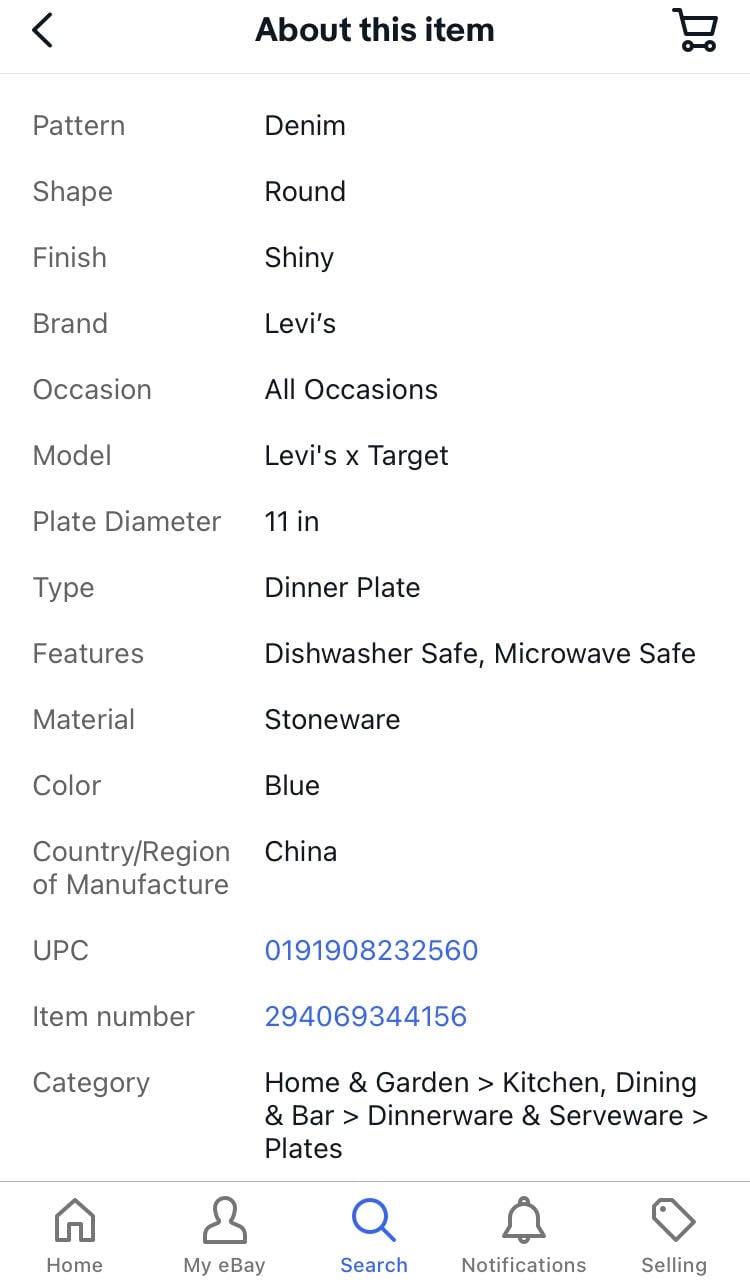
Task: Open the UPC link 0191908232560
Action: pos(371,950)
